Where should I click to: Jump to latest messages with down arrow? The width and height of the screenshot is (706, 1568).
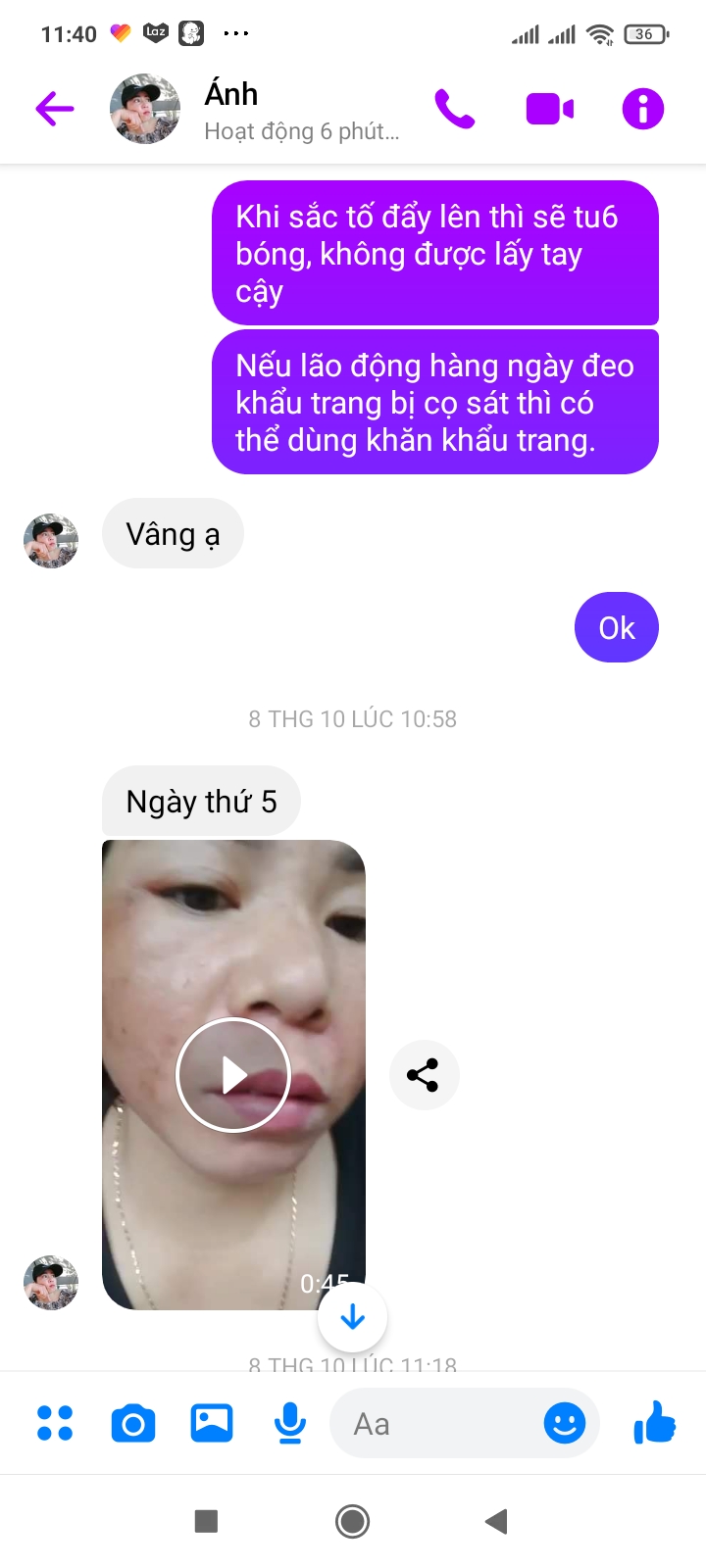point(352,1317)
